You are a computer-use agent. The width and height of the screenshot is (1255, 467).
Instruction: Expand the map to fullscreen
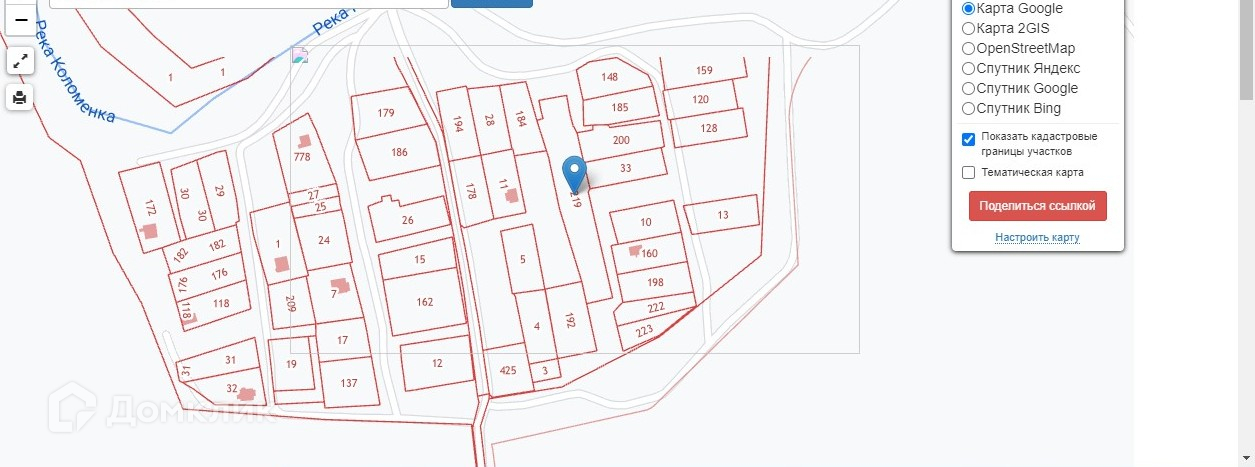coord(21,61)
